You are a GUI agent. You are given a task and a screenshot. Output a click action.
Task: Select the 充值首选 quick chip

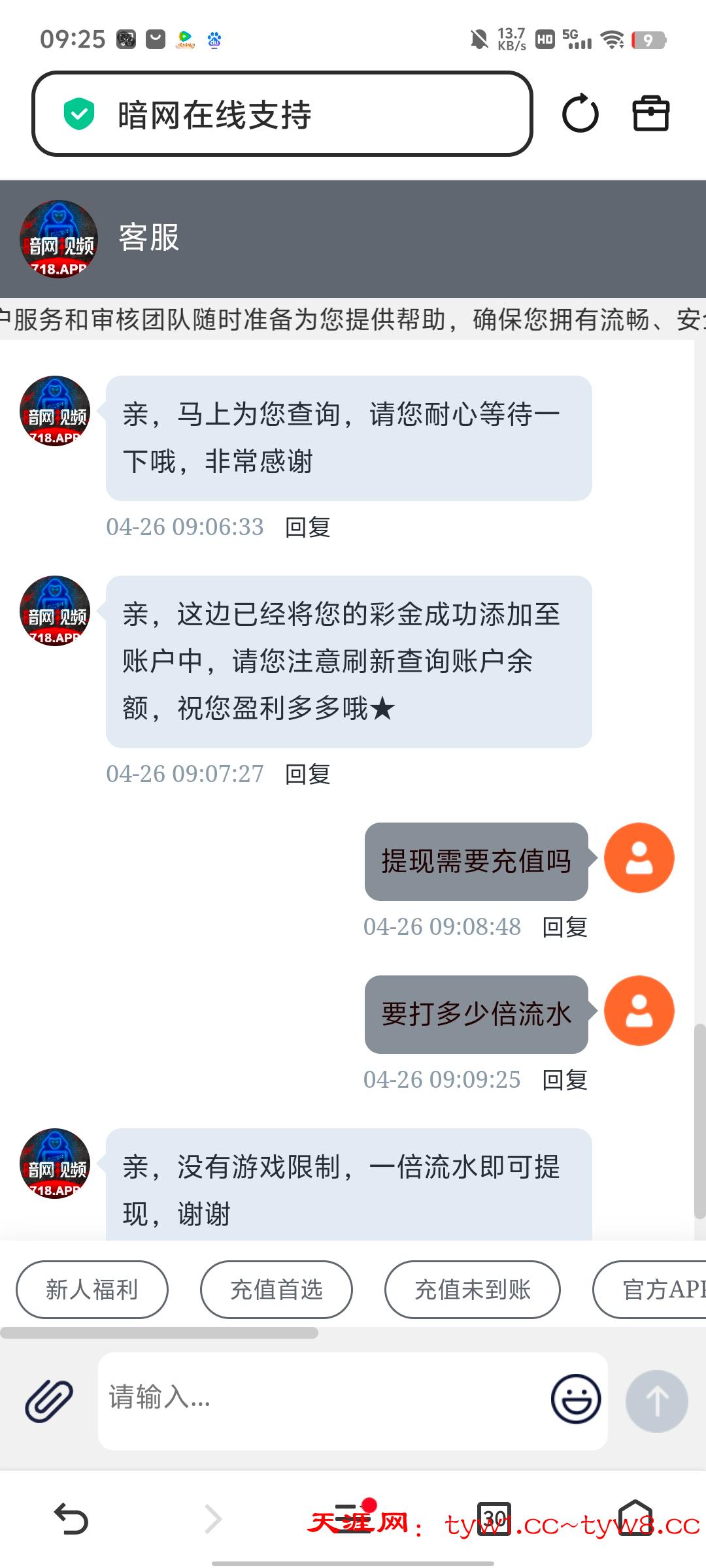tap(277, 1290)
